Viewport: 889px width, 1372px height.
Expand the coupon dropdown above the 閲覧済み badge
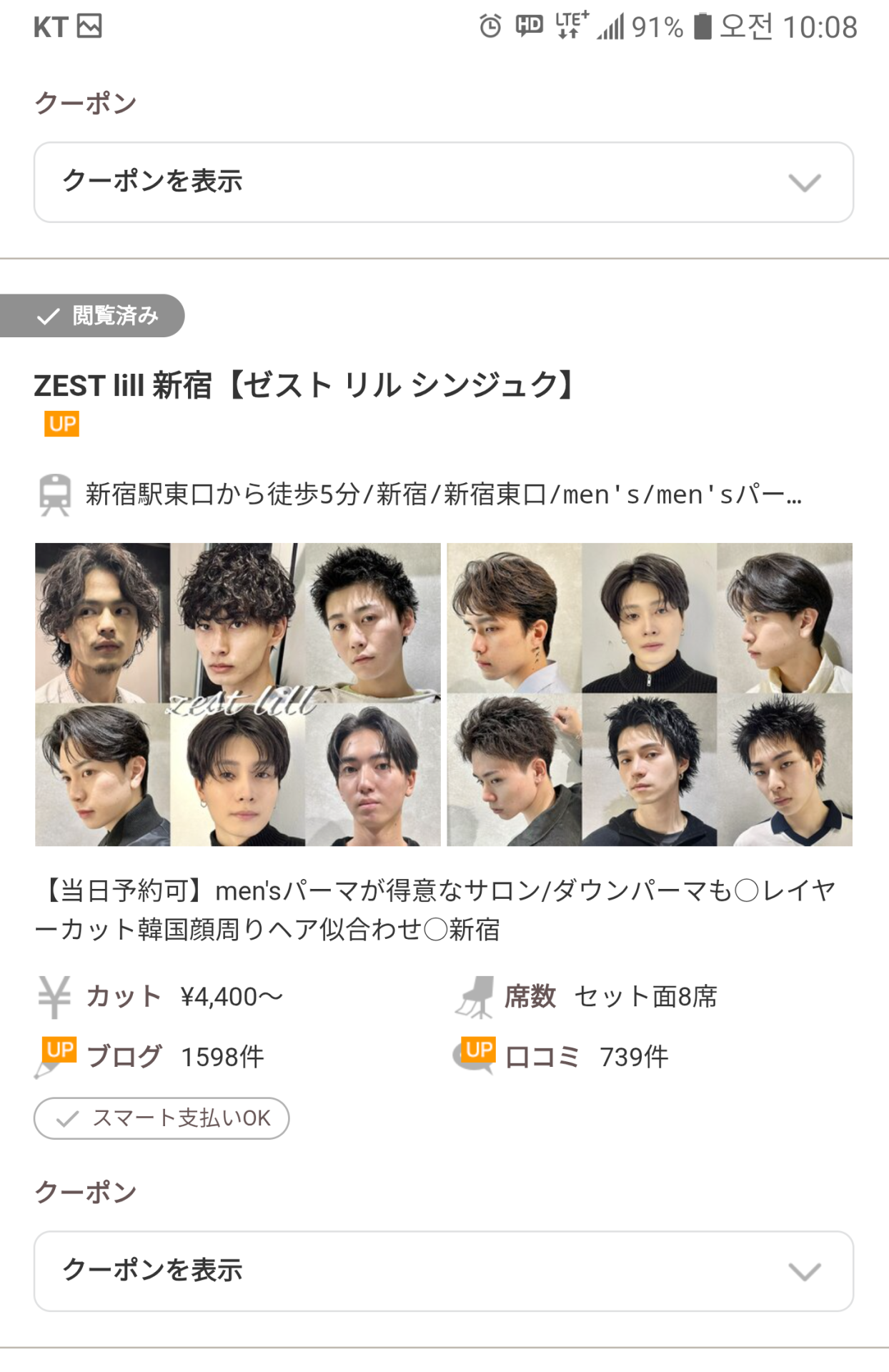point(443,182)
